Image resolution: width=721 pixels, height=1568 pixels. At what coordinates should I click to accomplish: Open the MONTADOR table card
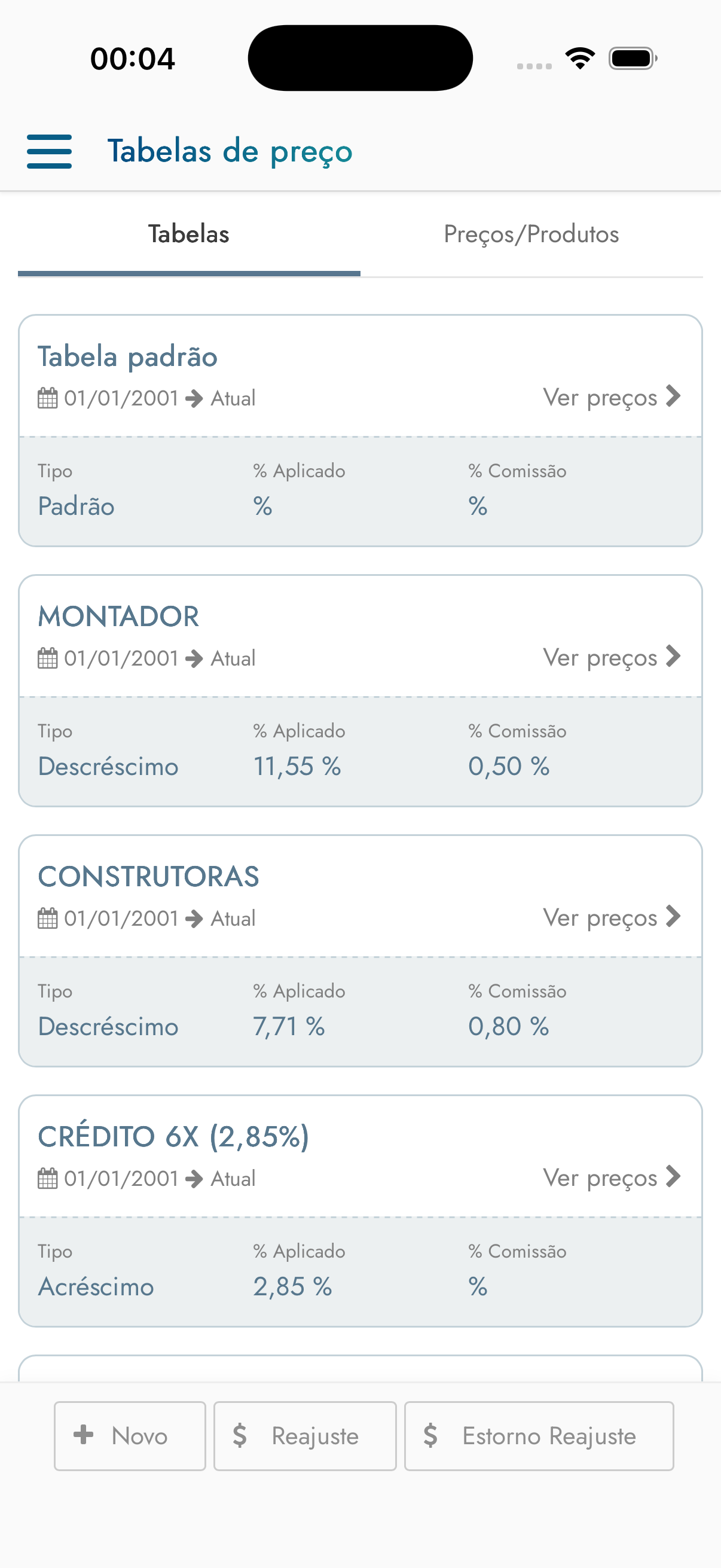(360, 691)
